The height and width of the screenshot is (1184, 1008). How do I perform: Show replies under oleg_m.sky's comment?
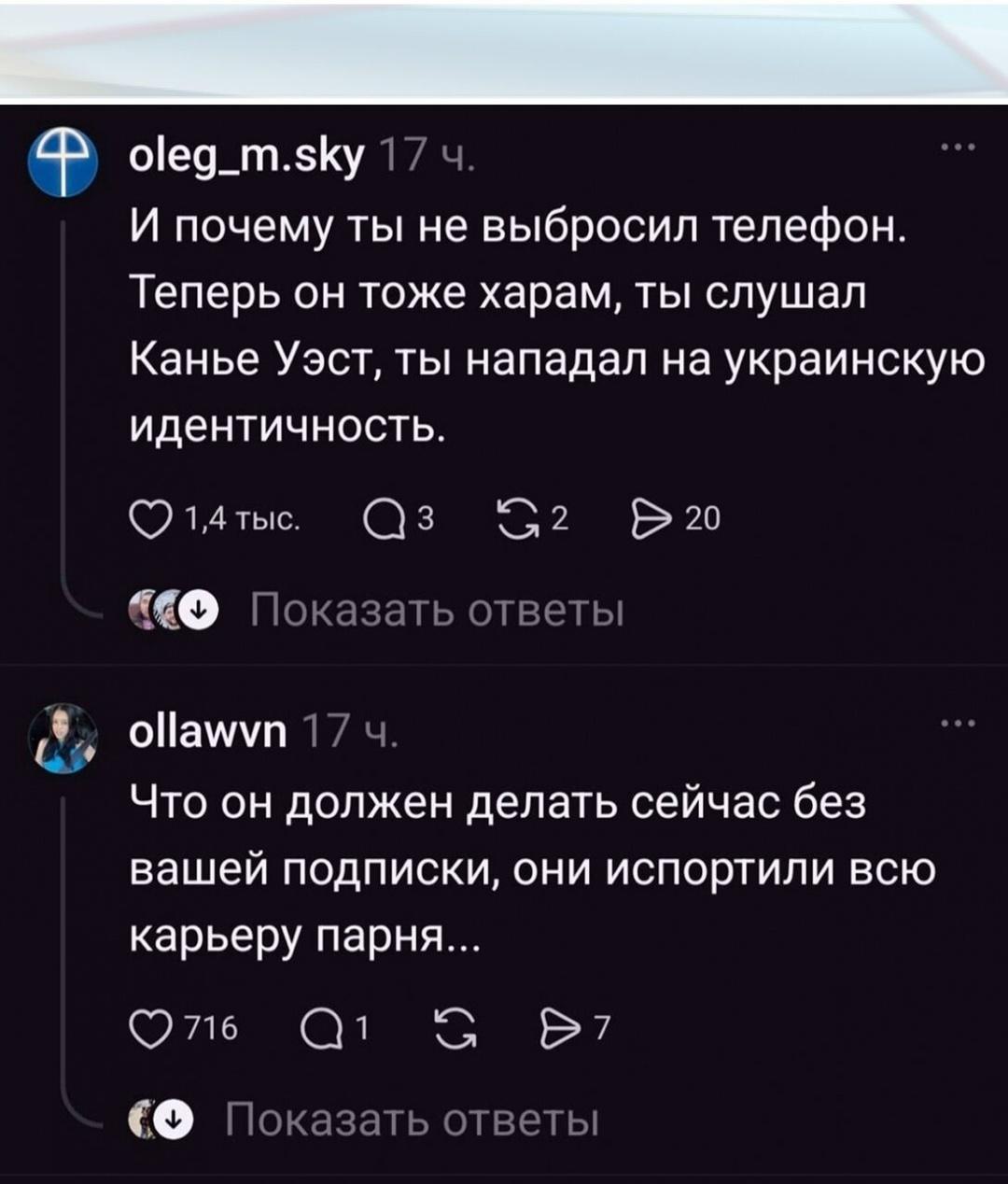(436, 613)
